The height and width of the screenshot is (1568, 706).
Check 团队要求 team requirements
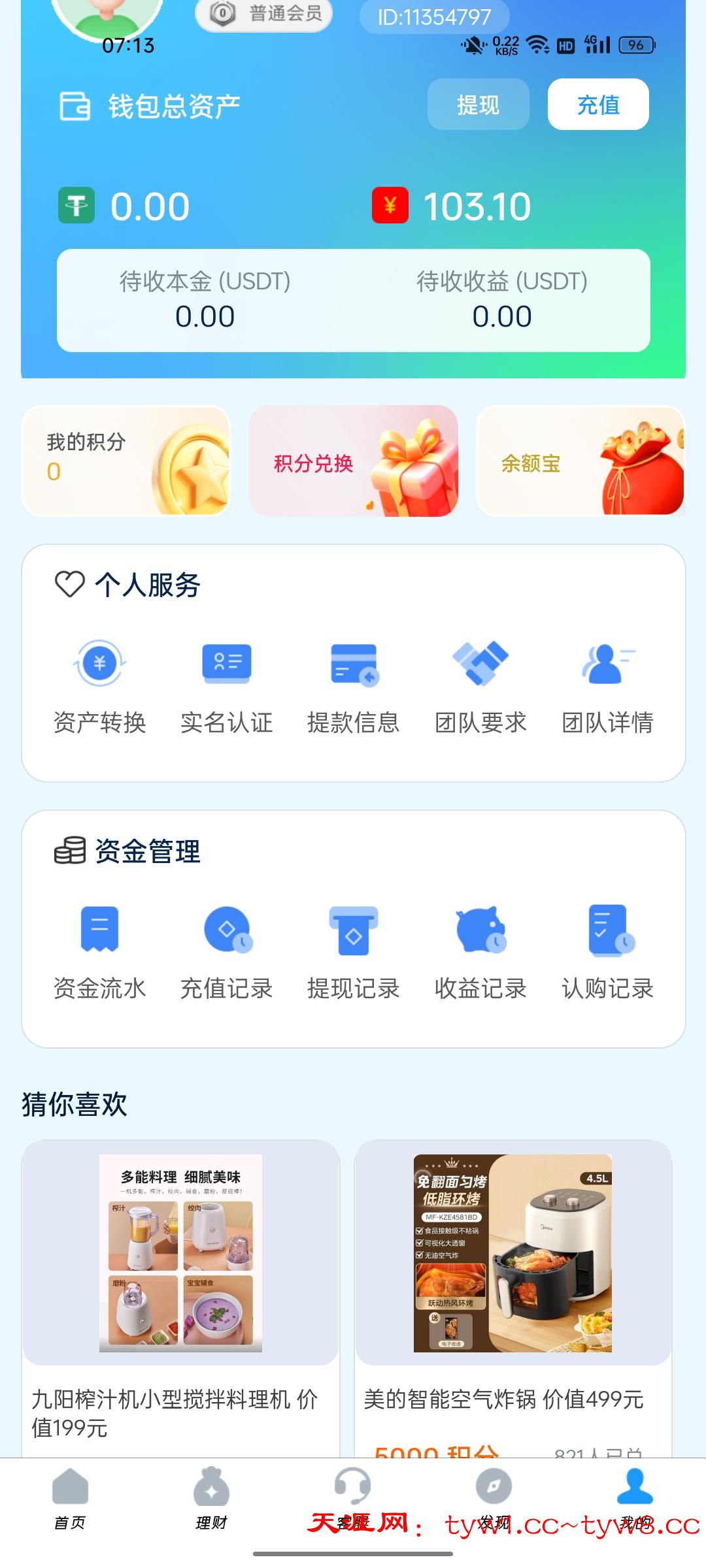(x=480, y=686)
